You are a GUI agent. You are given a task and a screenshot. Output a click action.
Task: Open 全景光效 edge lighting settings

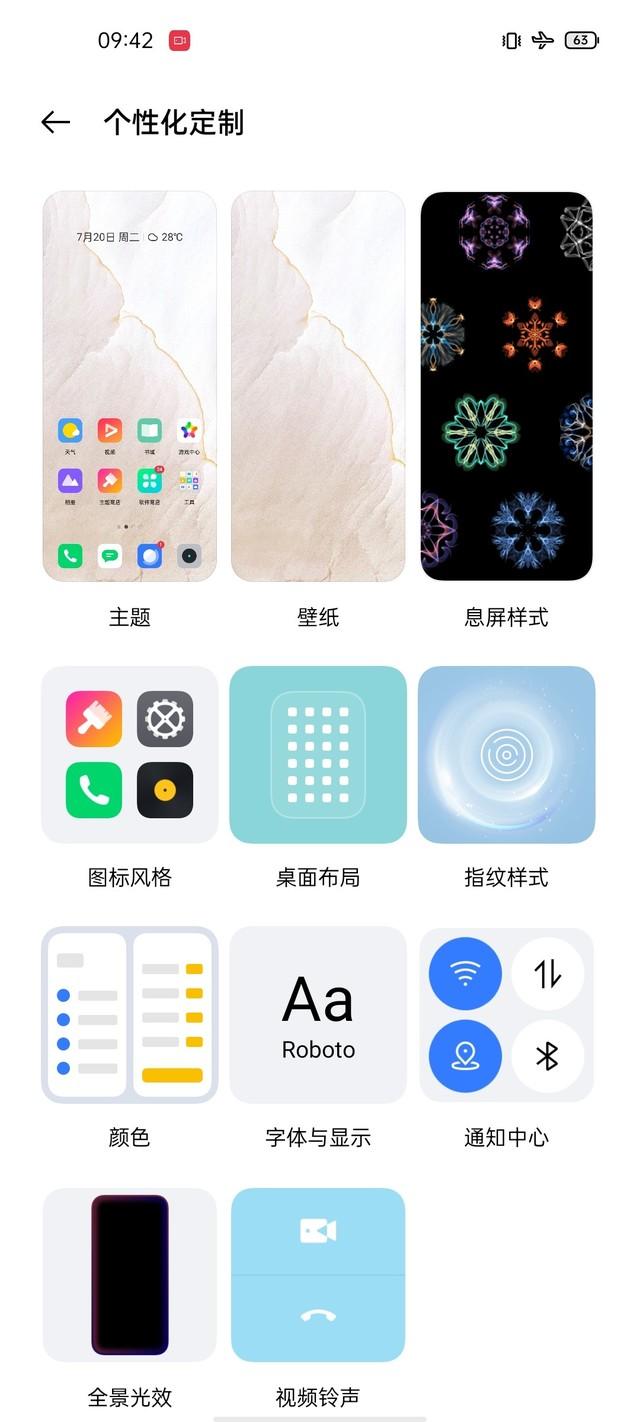pyautogui.click(x=129, y=1275)
